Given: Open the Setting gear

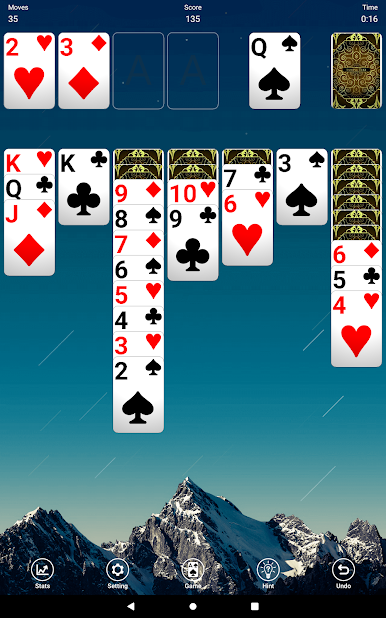Looking at the screenshot, I should [x=117, y=573].
